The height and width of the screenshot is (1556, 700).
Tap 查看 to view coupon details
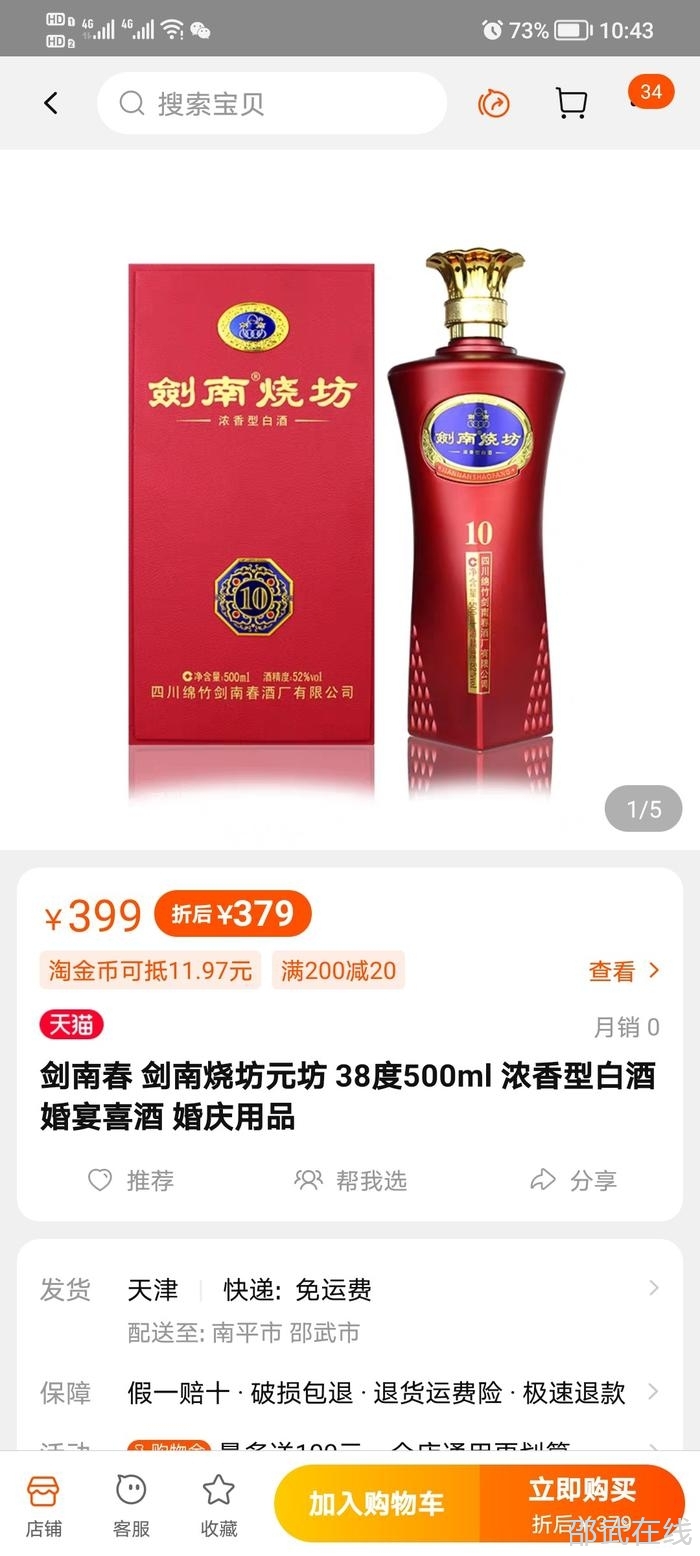click(x=624, y=971)
